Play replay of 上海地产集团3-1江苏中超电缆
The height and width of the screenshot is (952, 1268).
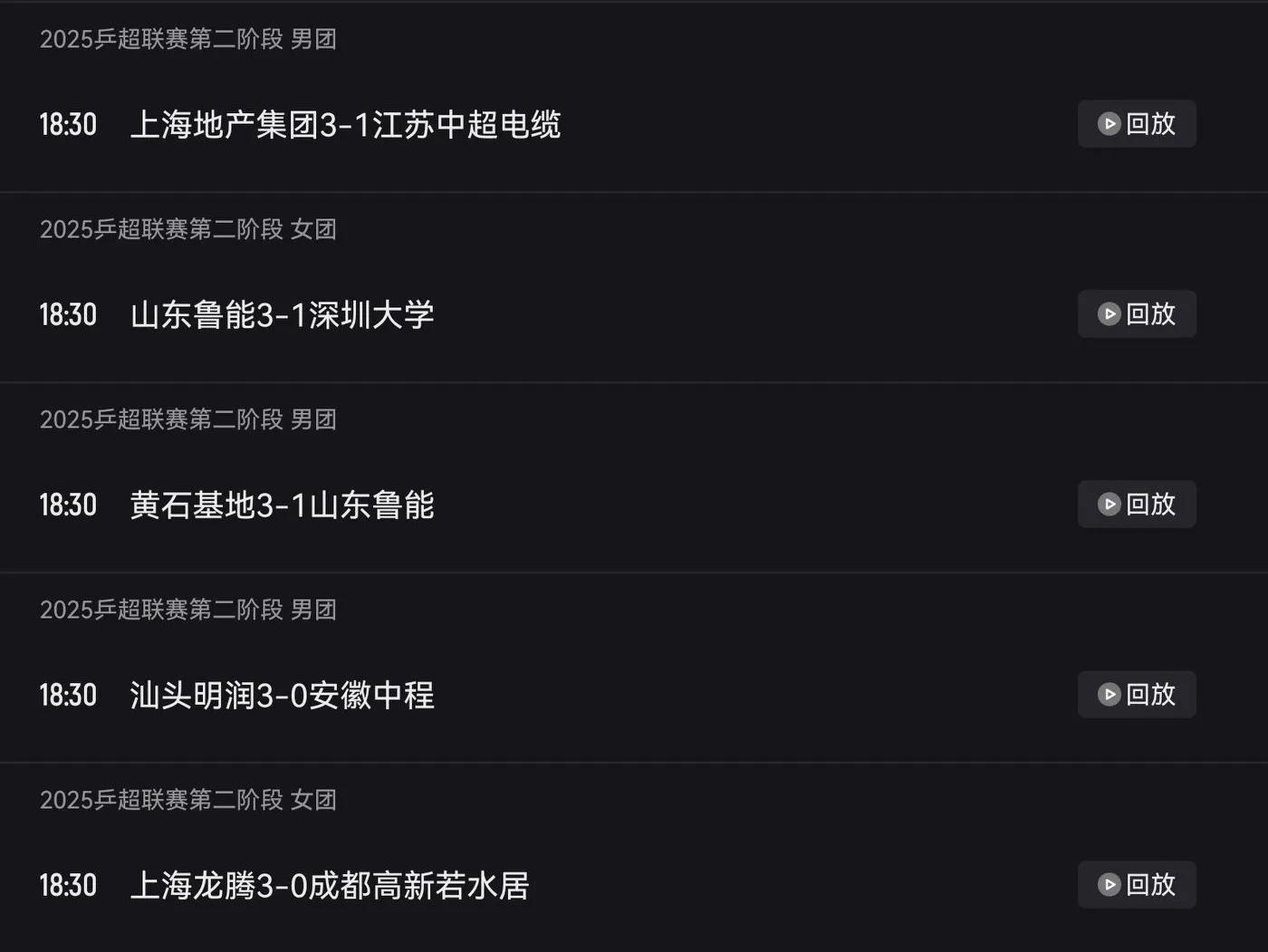click(1137, 124)
